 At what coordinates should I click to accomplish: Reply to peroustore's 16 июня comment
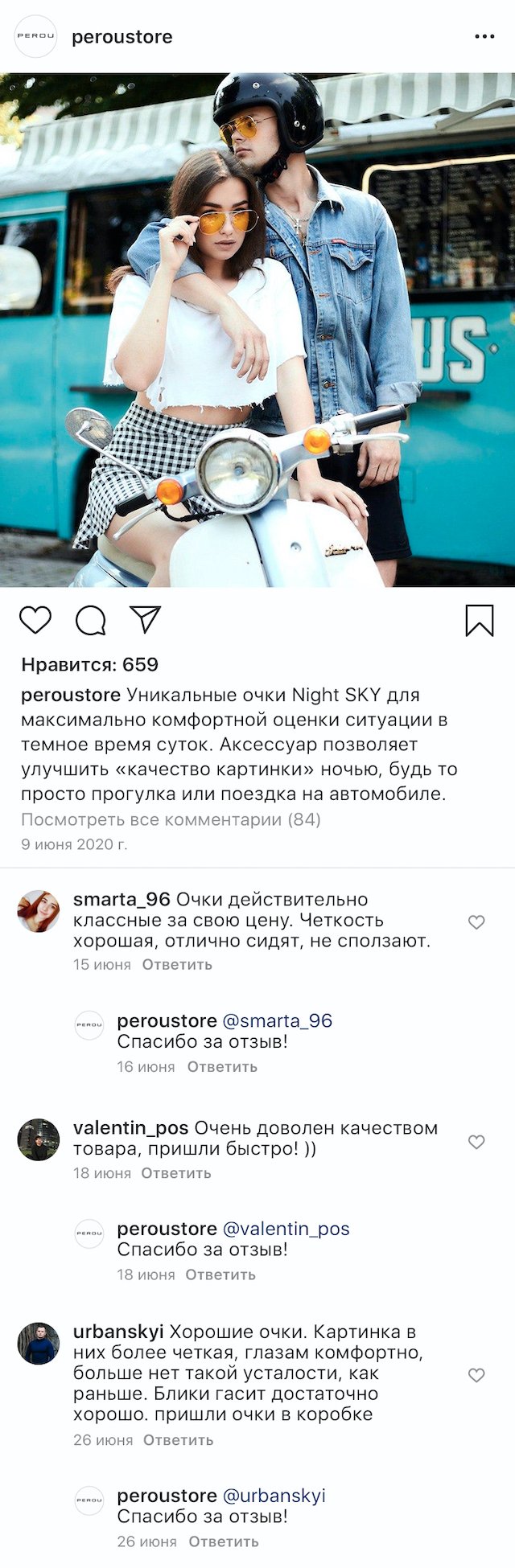222,1067
